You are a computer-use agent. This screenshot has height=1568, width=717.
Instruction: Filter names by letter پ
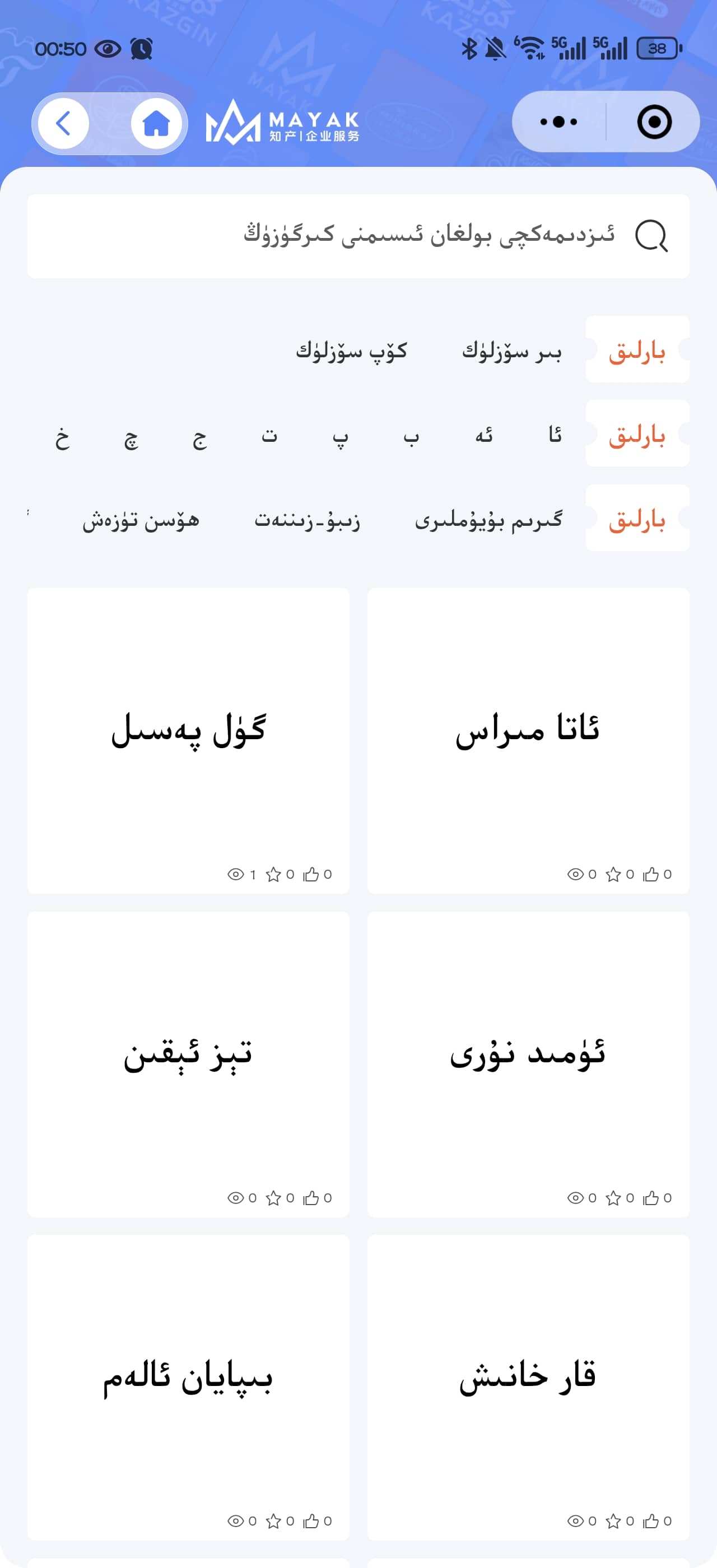[x=340, y=436]
